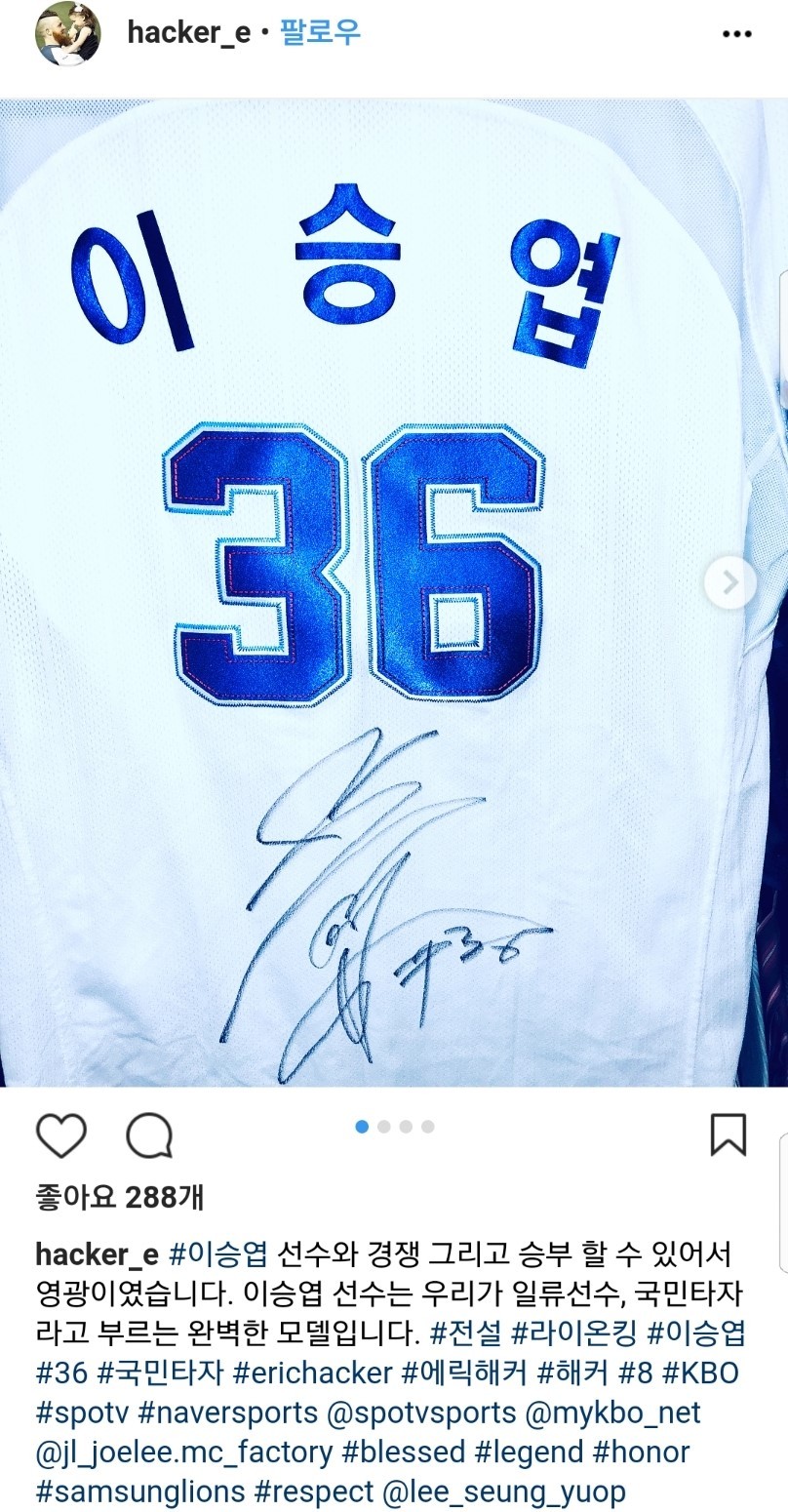
Task: Open comments on this post
Action: coord(149,1136)
